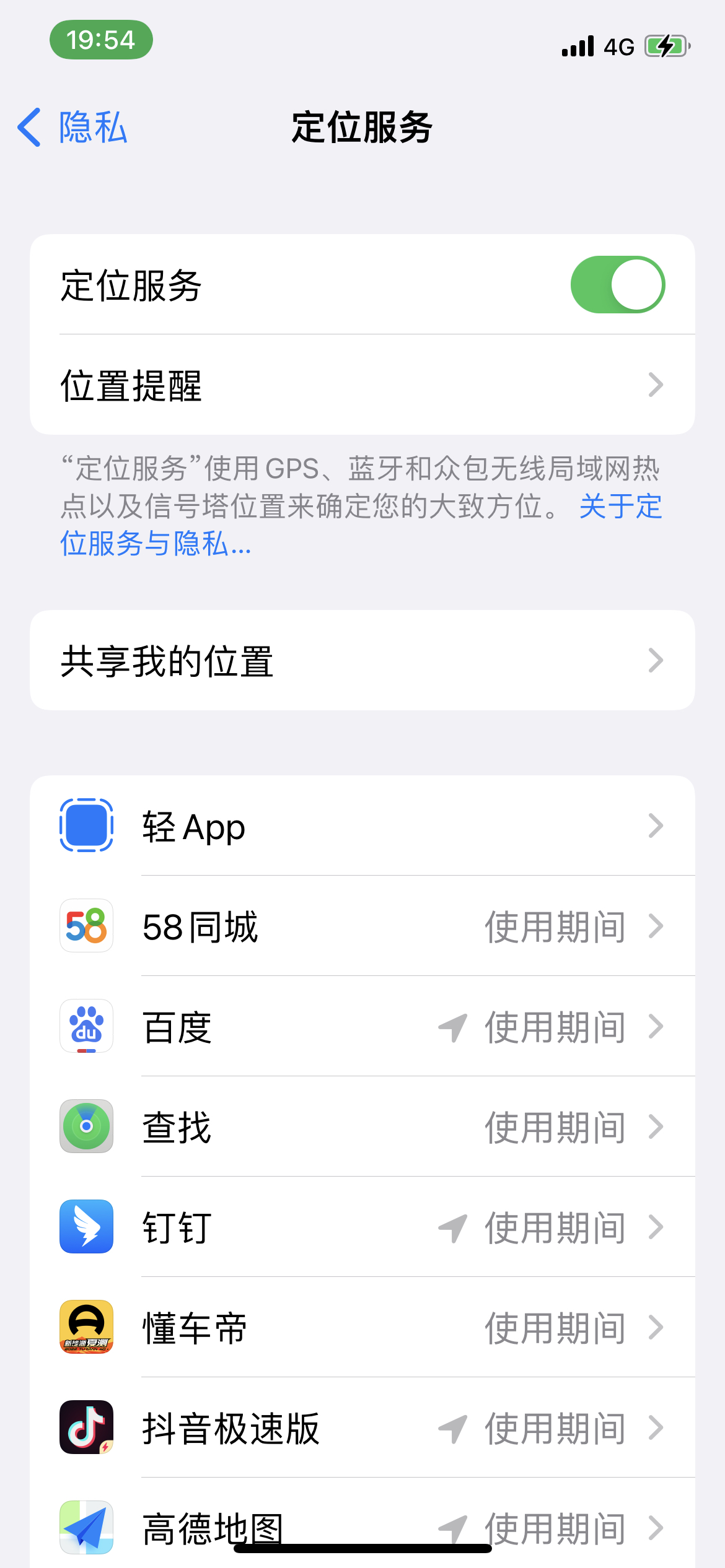Image resolution: width=725 pixels, height=1568 pixels.
Task: Select the 查找 (Find My) app icon
Action: [x=86, y=1127]
